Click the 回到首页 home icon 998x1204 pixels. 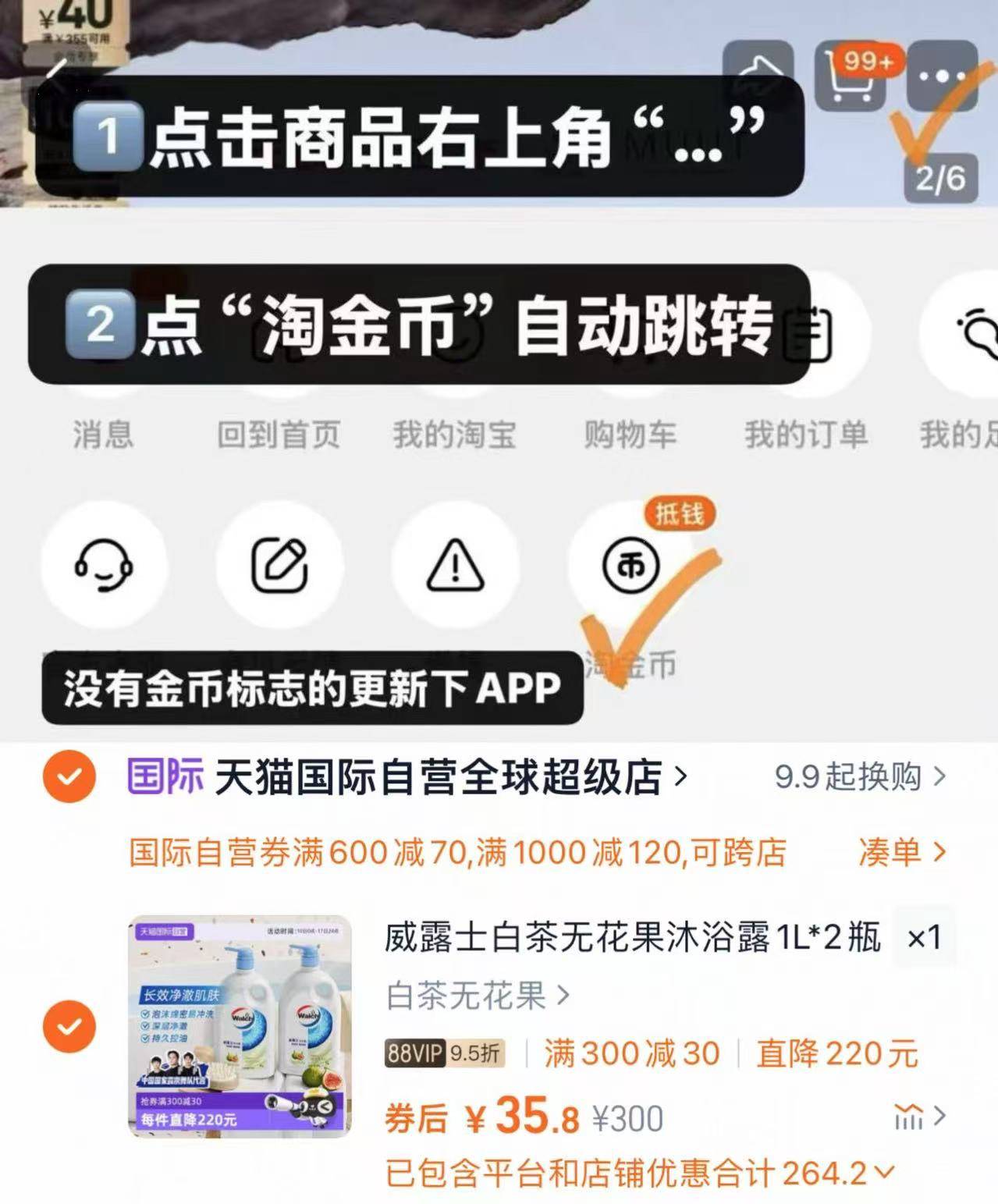pyautogui.click(x=279, y=382)
